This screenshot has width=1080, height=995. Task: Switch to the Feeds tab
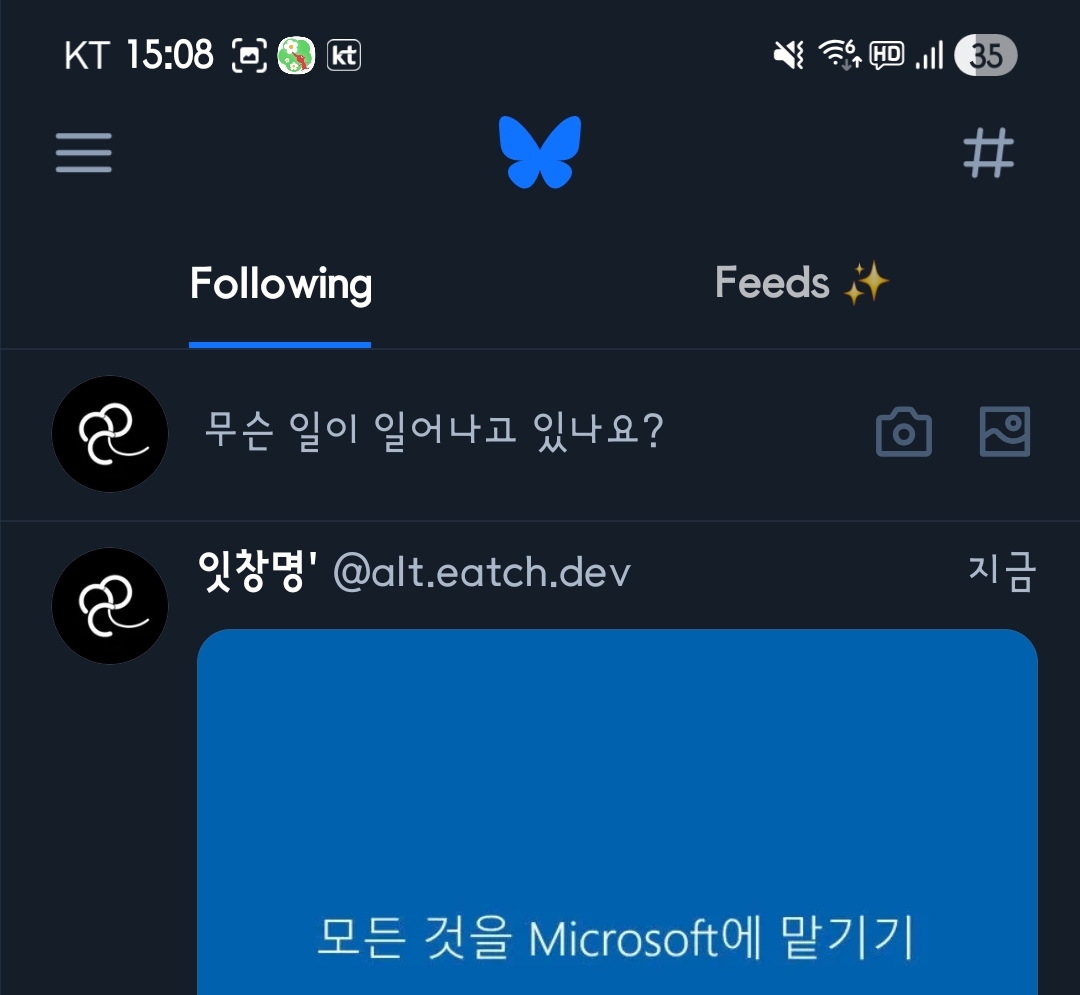coord(802,282)
